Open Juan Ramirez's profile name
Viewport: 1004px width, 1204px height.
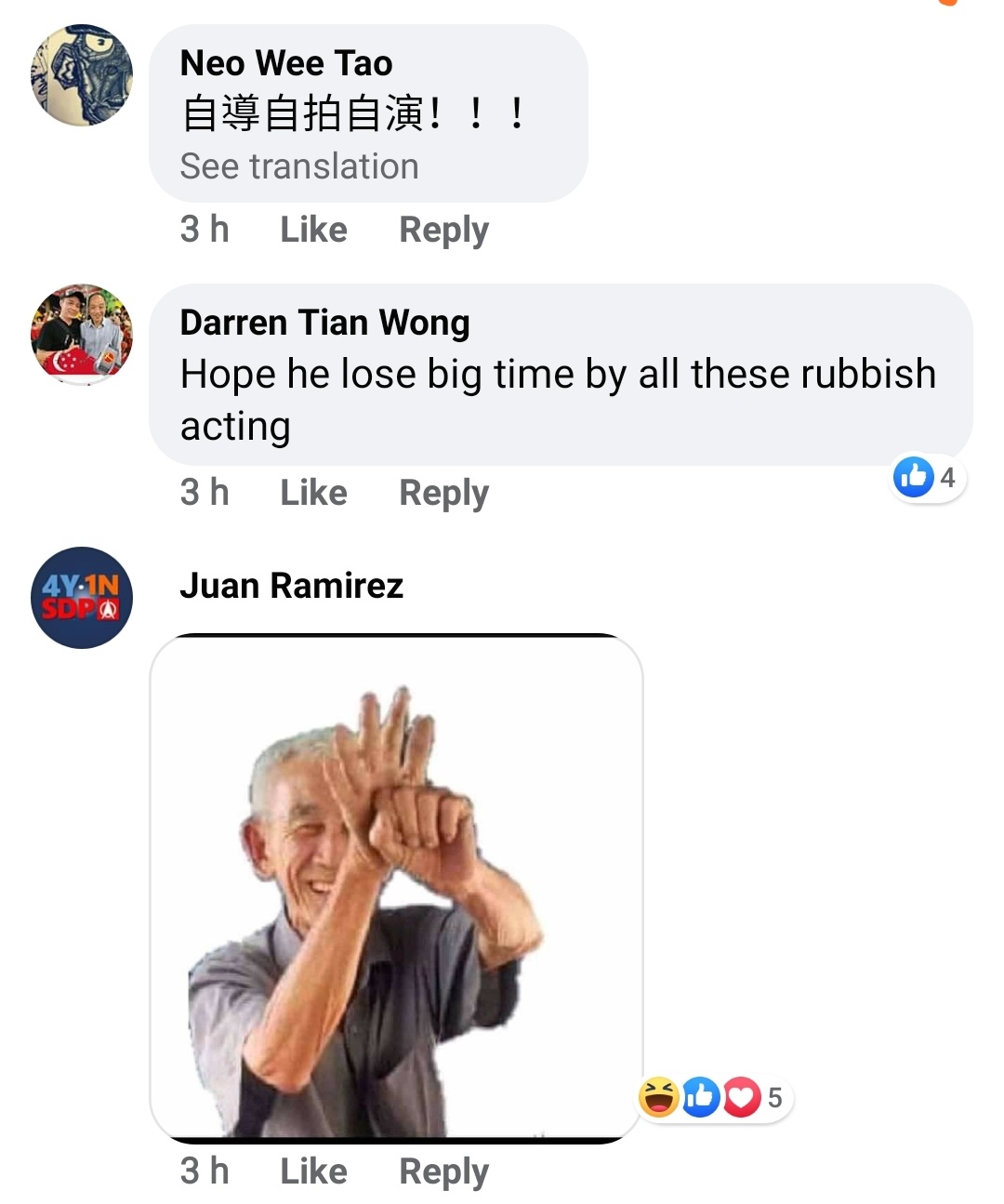pyautogui.click(x=291, y=586)
